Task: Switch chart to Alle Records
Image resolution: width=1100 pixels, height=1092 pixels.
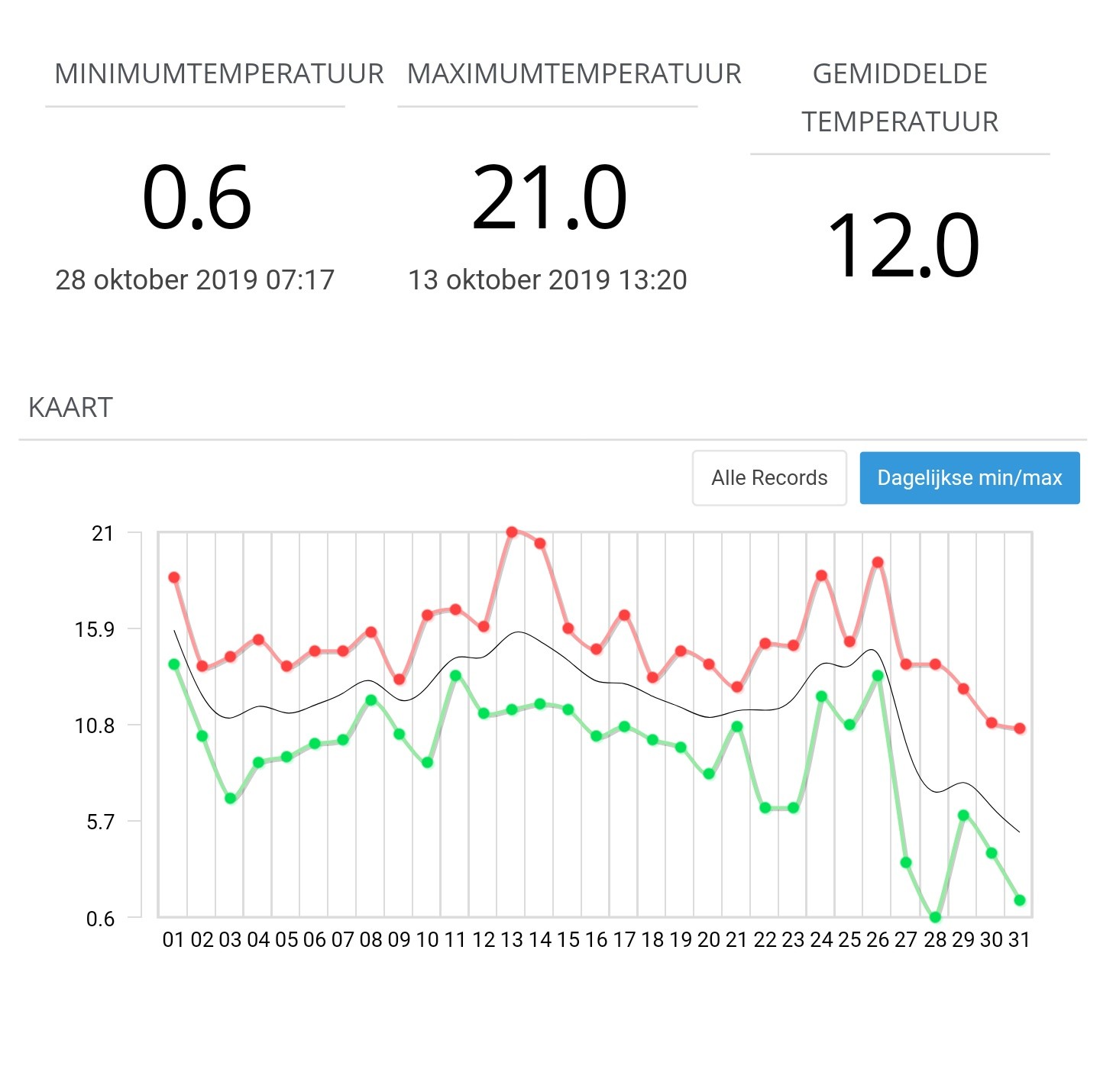Action: 769,478
